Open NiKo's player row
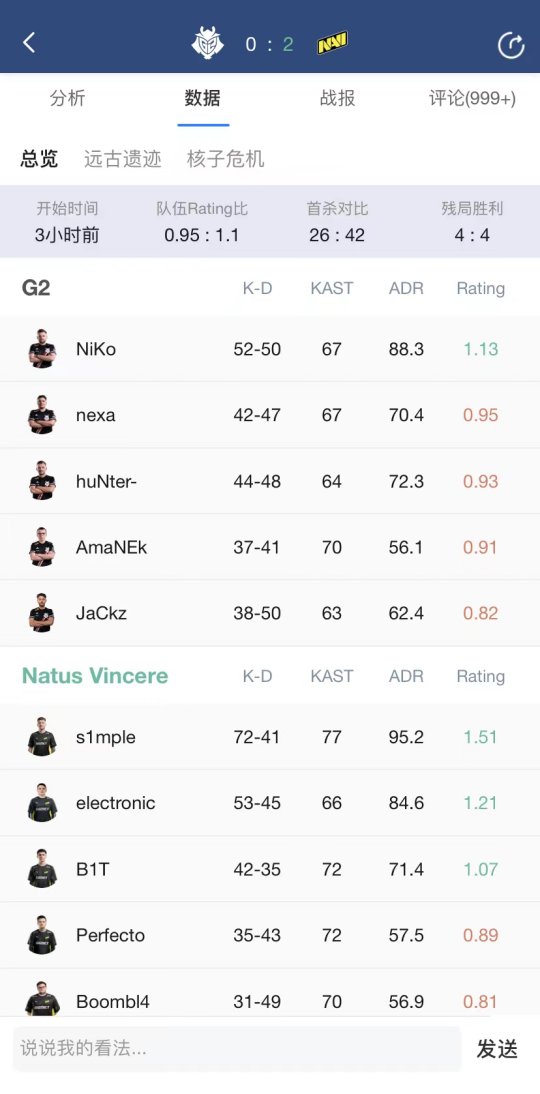This screenshot has width=540, height=1094. [270, 349]
